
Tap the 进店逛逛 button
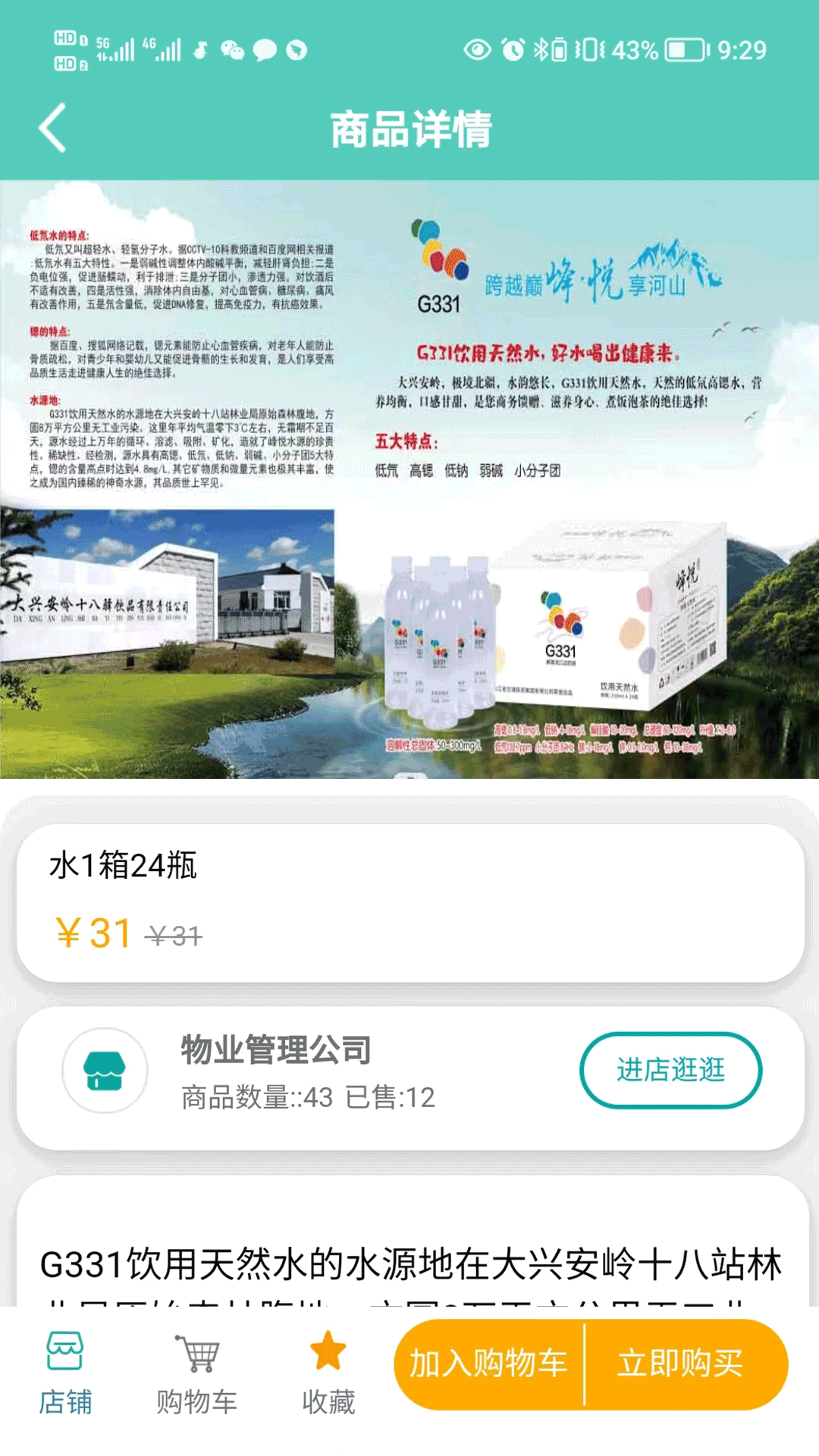[x=670, y=1069]
